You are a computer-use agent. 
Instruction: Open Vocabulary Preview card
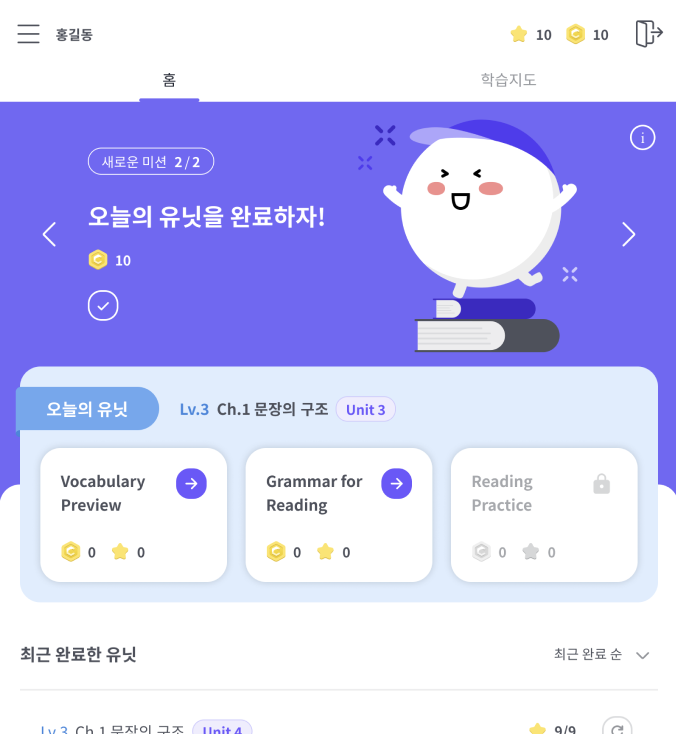point(133,514)
